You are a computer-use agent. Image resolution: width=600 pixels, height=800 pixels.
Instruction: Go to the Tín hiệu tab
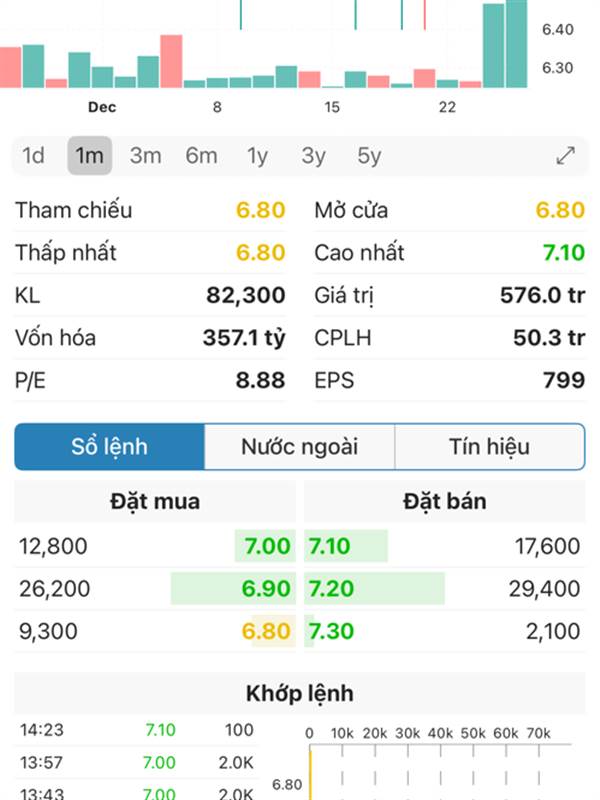pos(489,447)
